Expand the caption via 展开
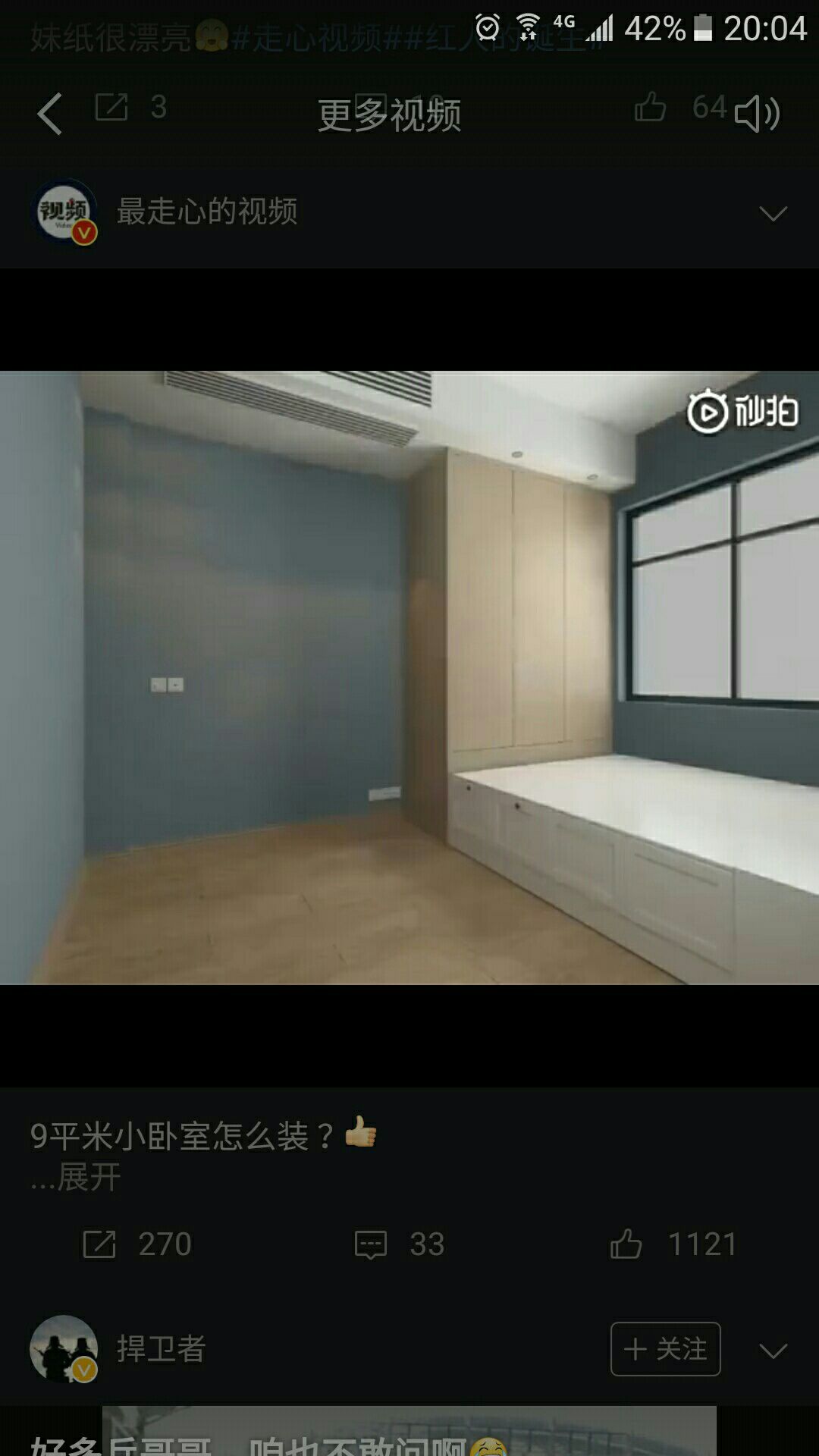Image resolution: width=819 pixels, height=1456 pixels. tap(88, 1178)
